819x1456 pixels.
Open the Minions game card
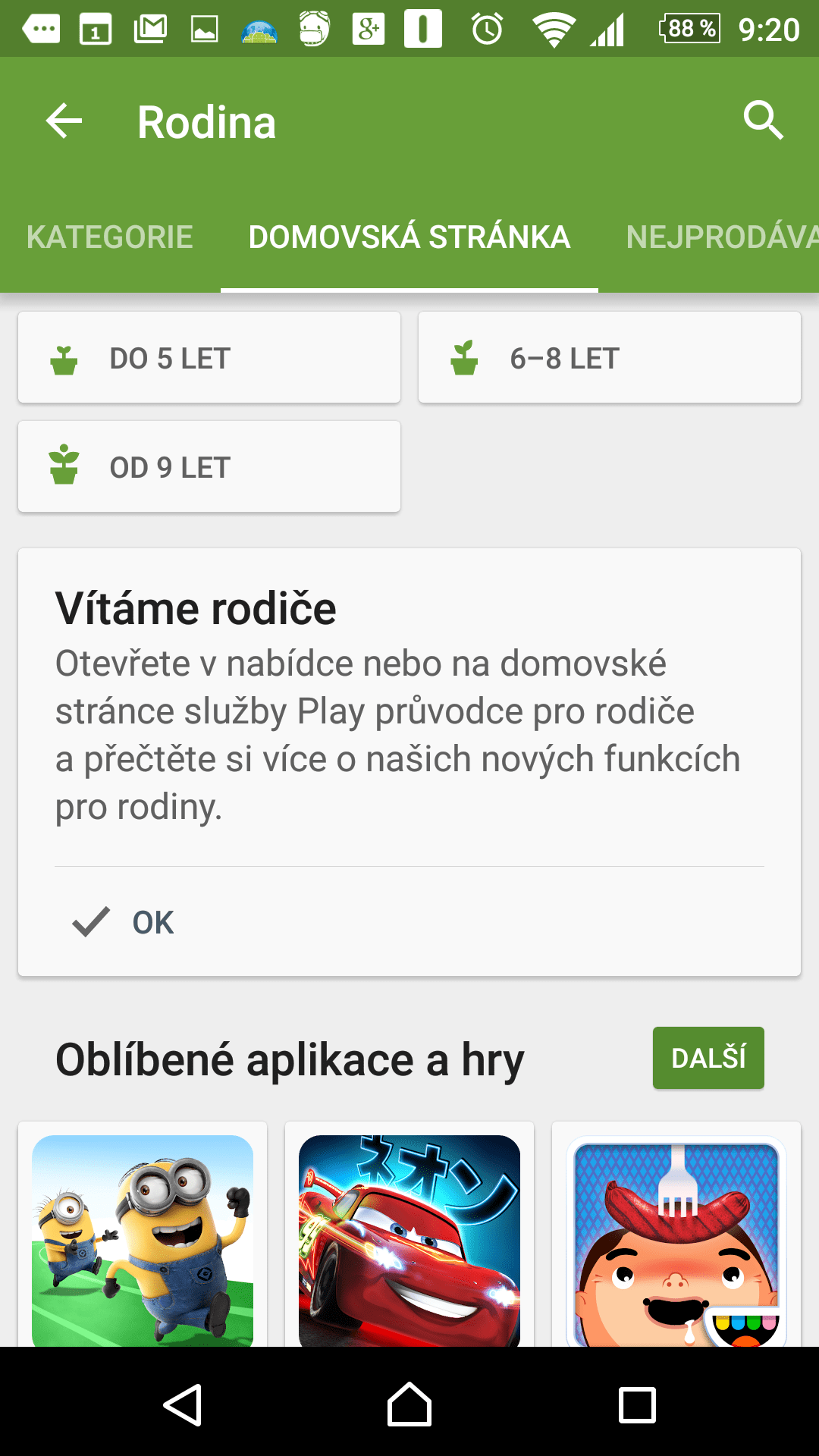coord(143,1235)
